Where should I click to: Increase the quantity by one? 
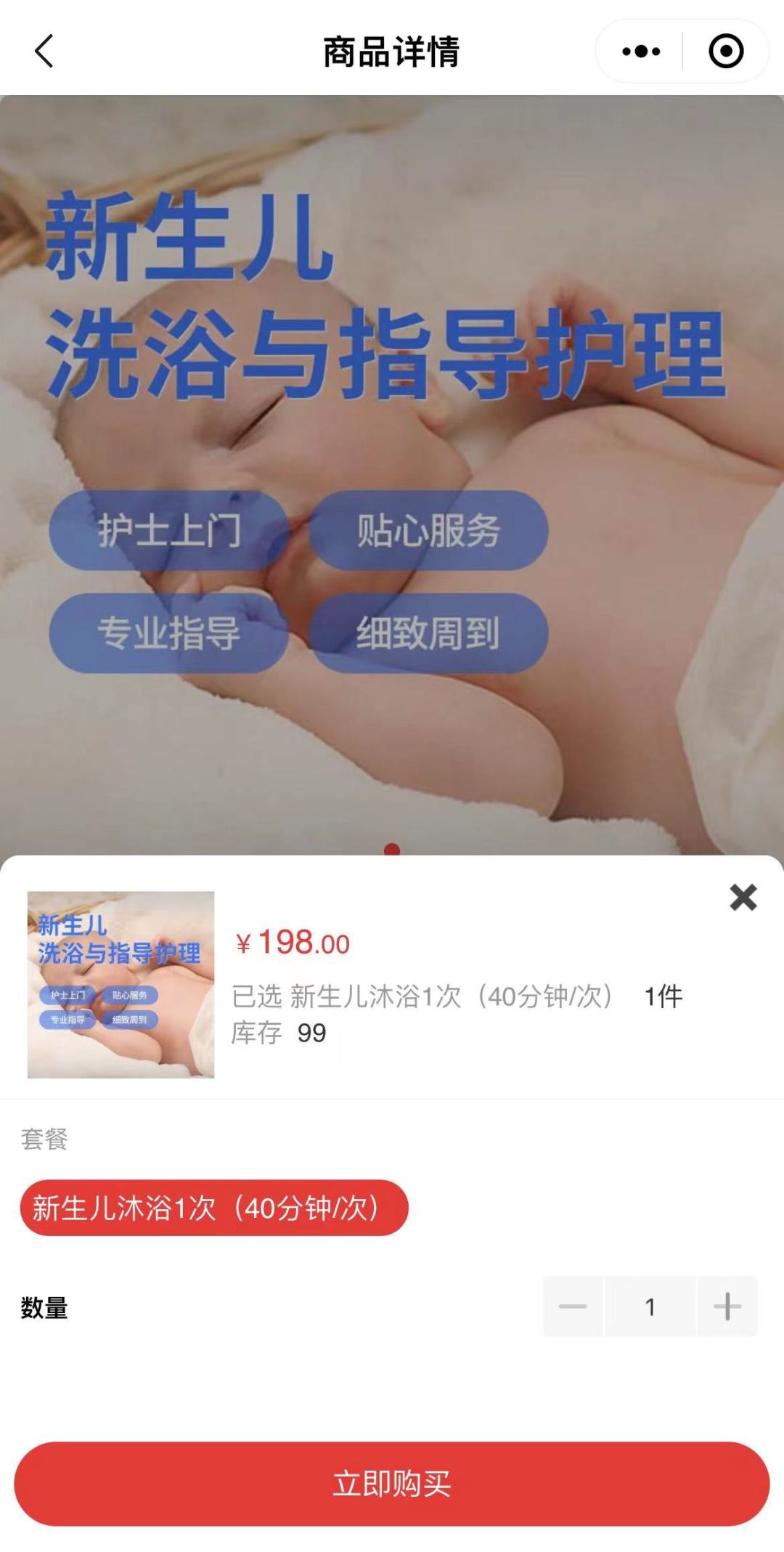tap(727, 1307)
